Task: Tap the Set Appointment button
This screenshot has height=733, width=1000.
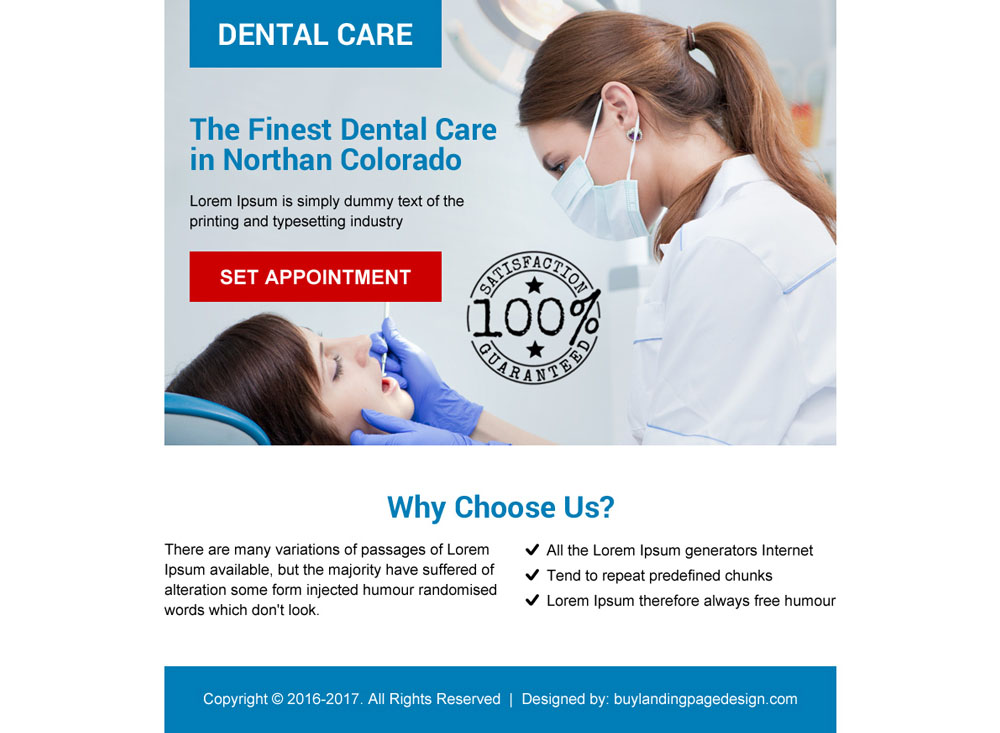Action: (x=315, y=277)
